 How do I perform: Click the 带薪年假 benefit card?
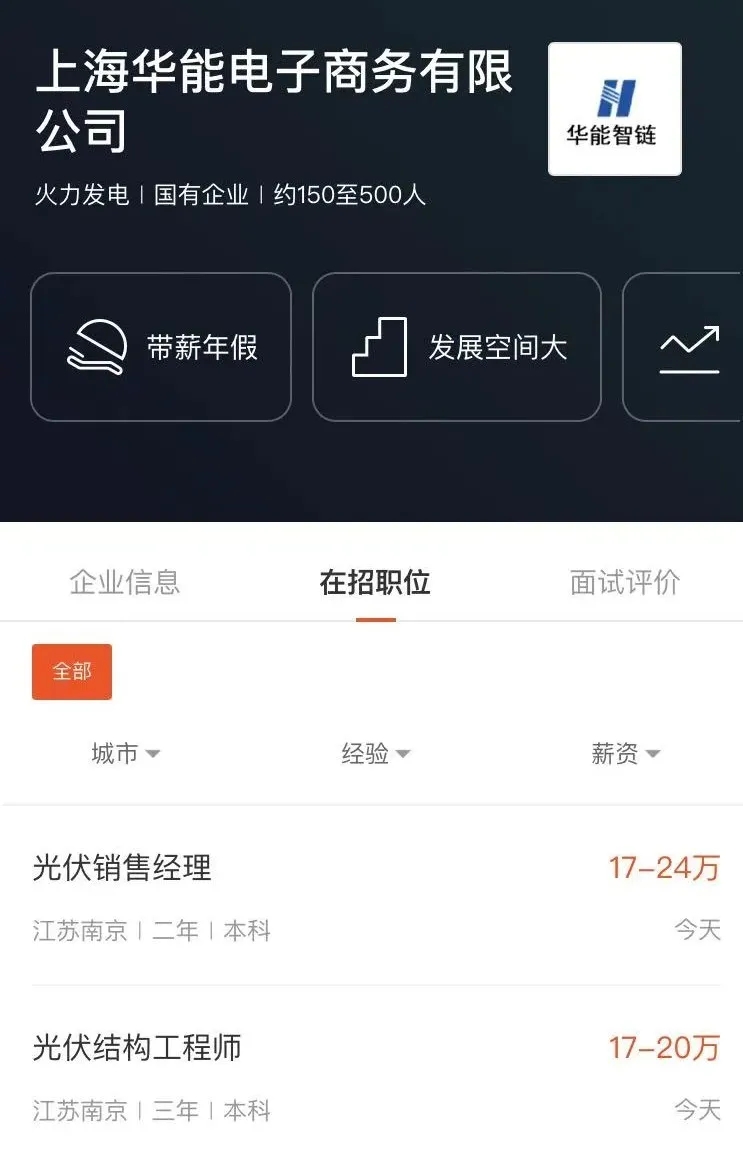click(161, 347)
